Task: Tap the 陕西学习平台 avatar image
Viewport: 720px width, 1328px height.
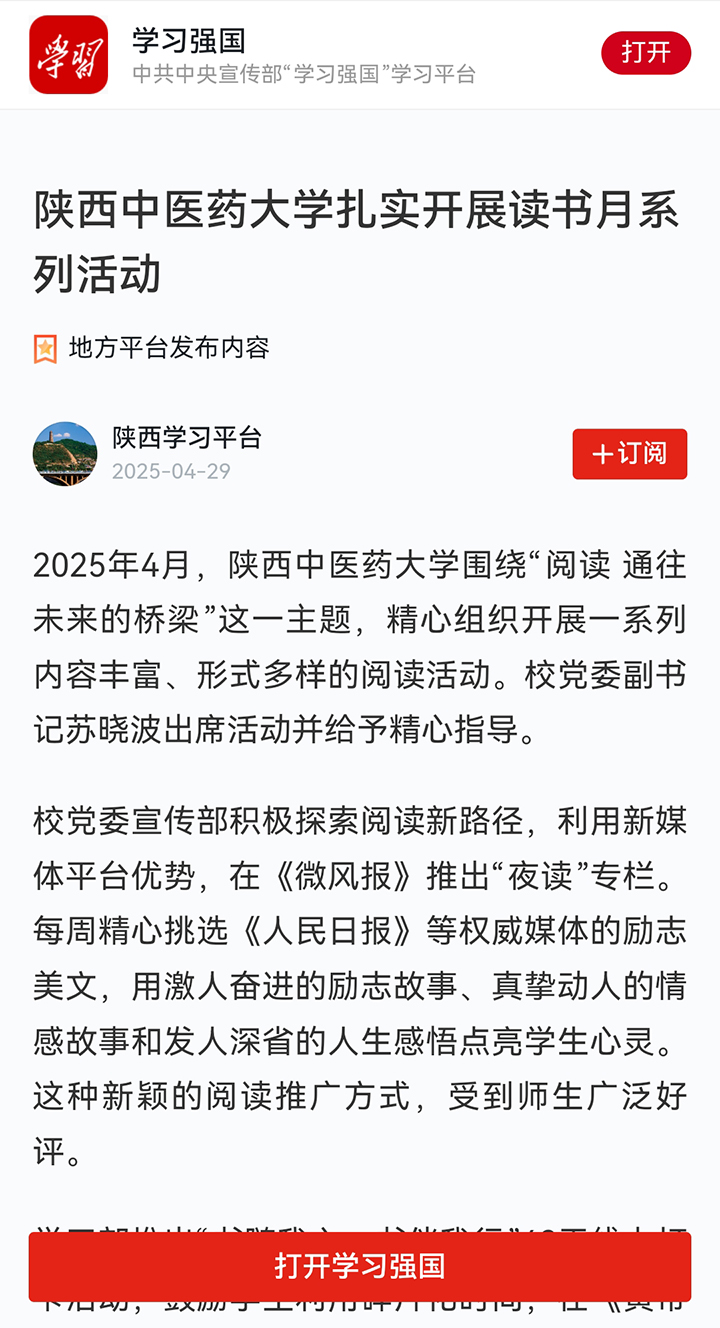Action: click(65, 454)
